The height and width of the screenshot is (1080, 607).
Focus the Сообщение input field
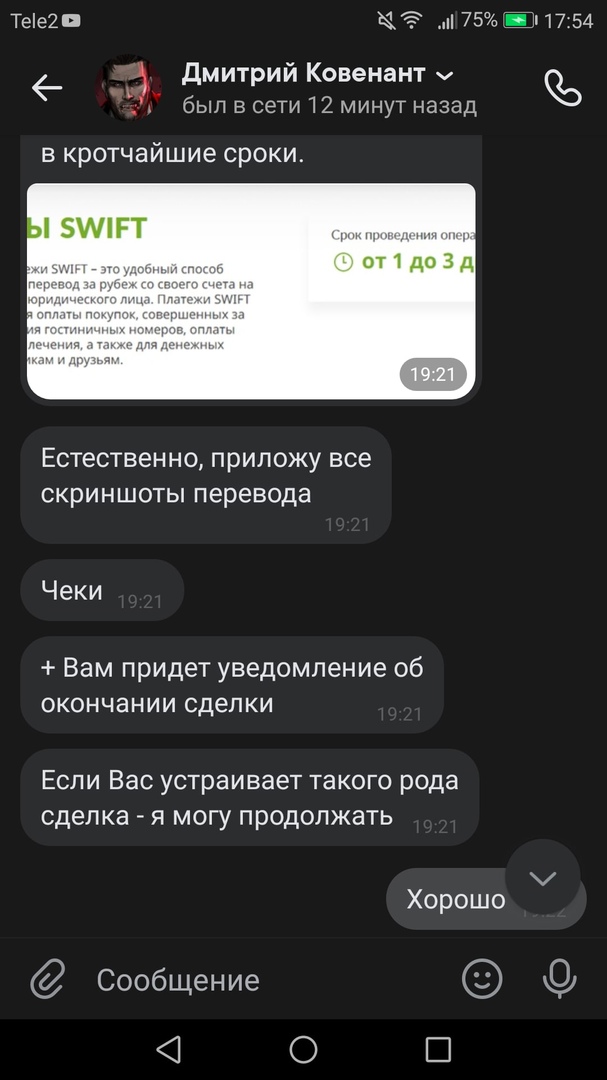[260, 979]
